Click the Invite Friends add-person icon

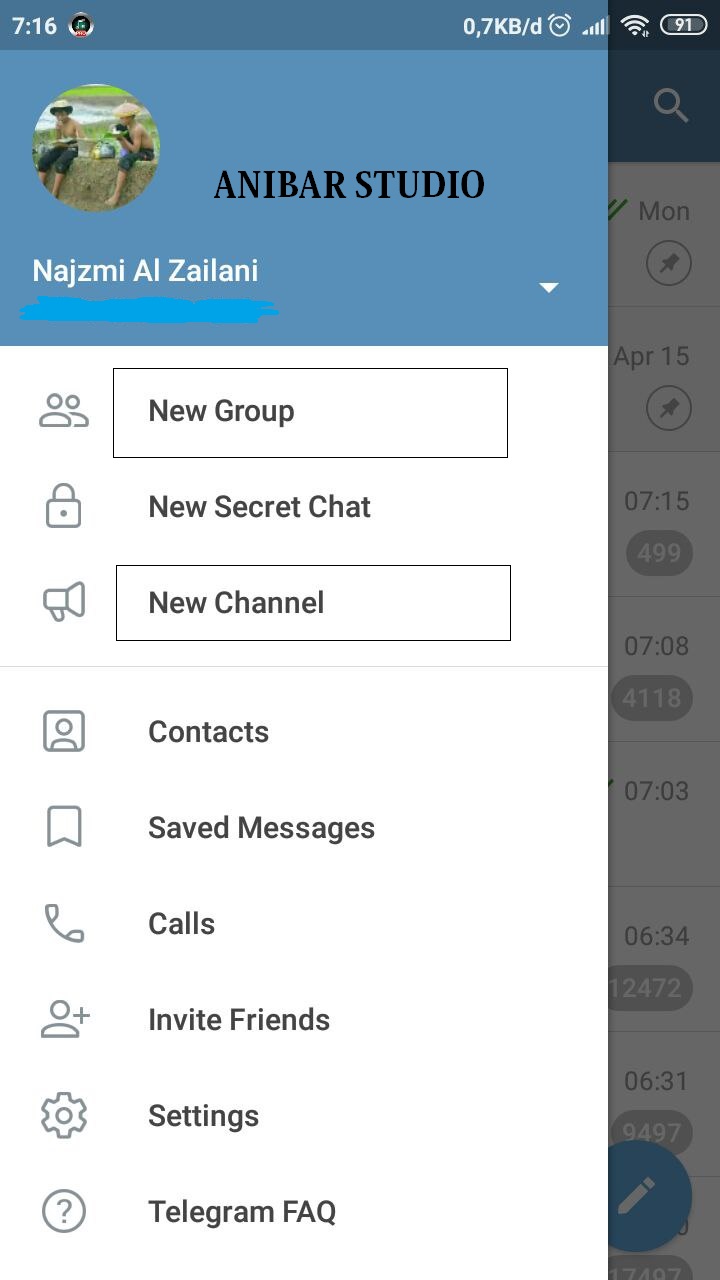[x=63, y=1019]
